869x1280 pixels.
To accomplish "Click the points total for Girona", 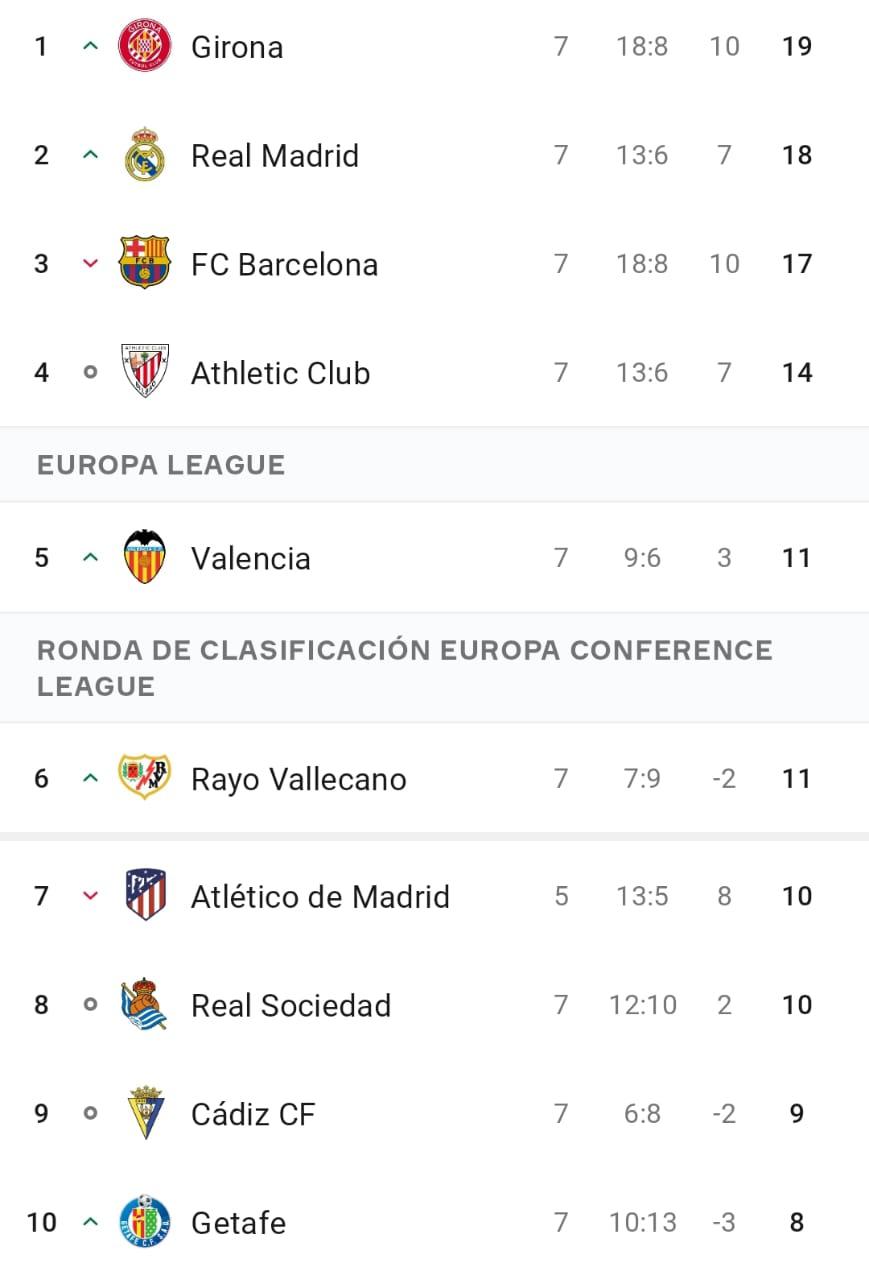I will 796,46.
